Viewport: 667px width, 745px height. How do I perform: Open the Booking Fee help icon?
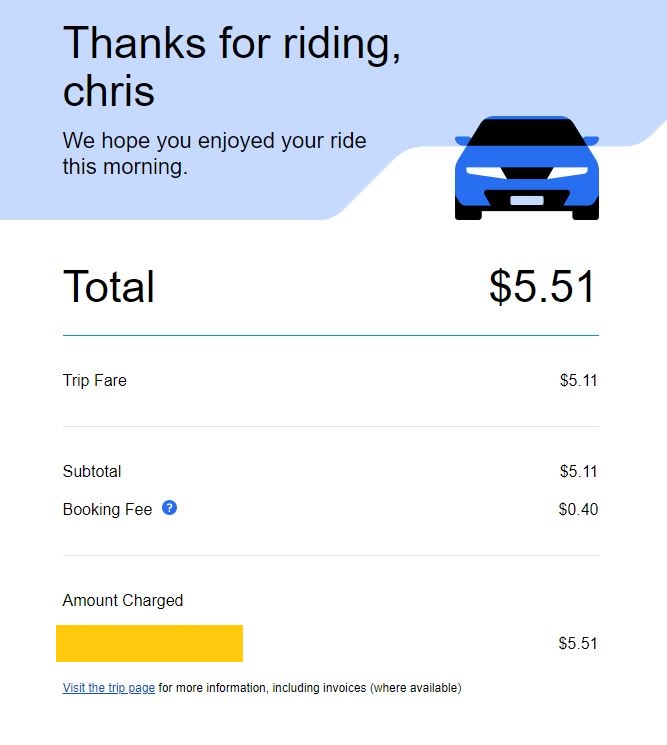[x=169, y=508]
